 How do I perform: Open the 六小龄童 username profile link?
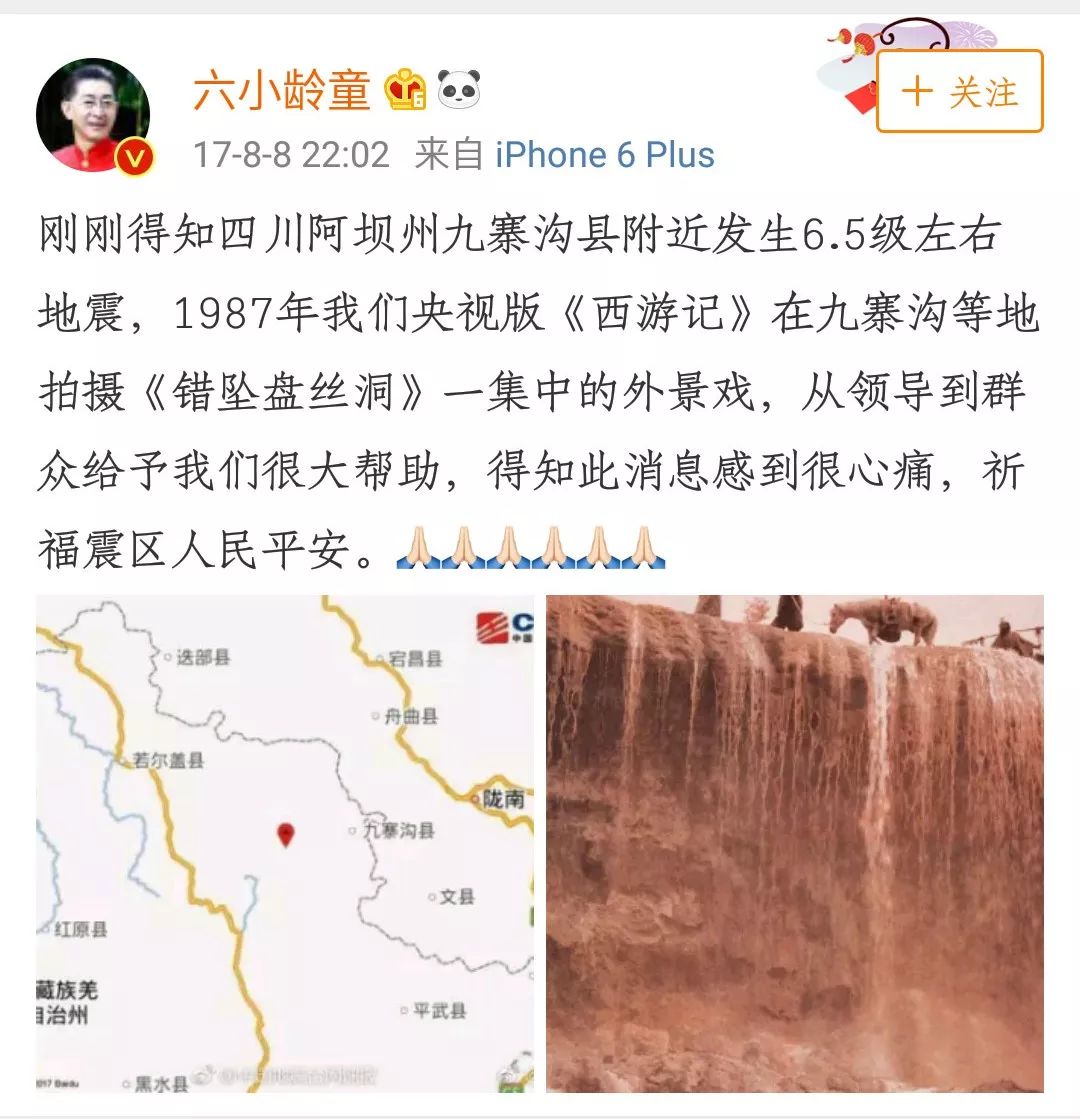coord(282,92)
